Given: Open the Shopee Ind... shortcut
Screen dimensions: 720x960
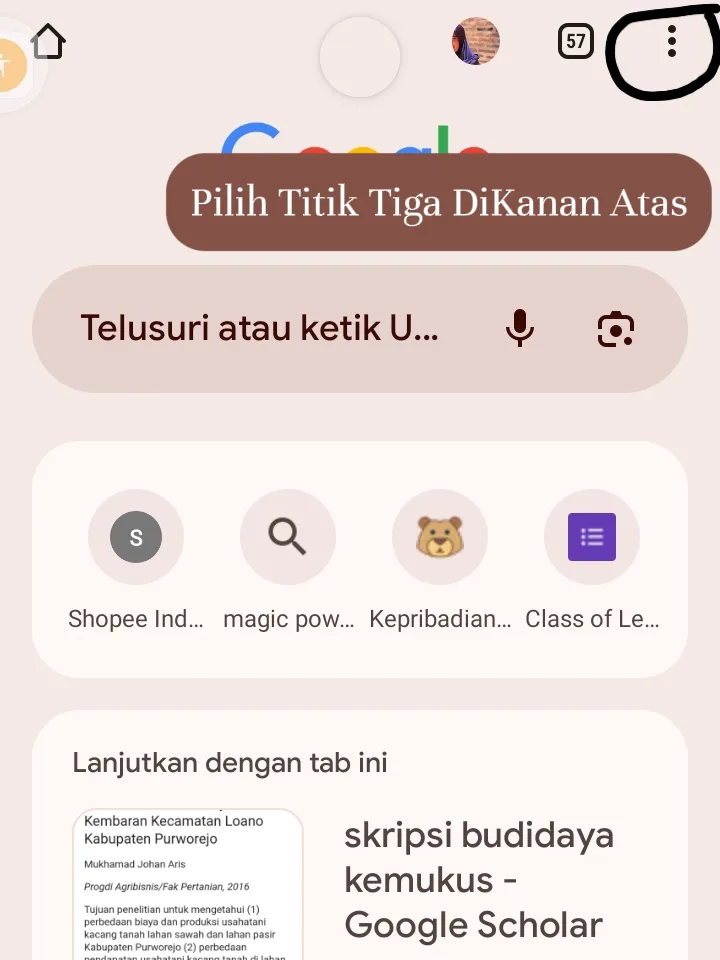Looking at the screenshot, I should [x=136, y=538].
